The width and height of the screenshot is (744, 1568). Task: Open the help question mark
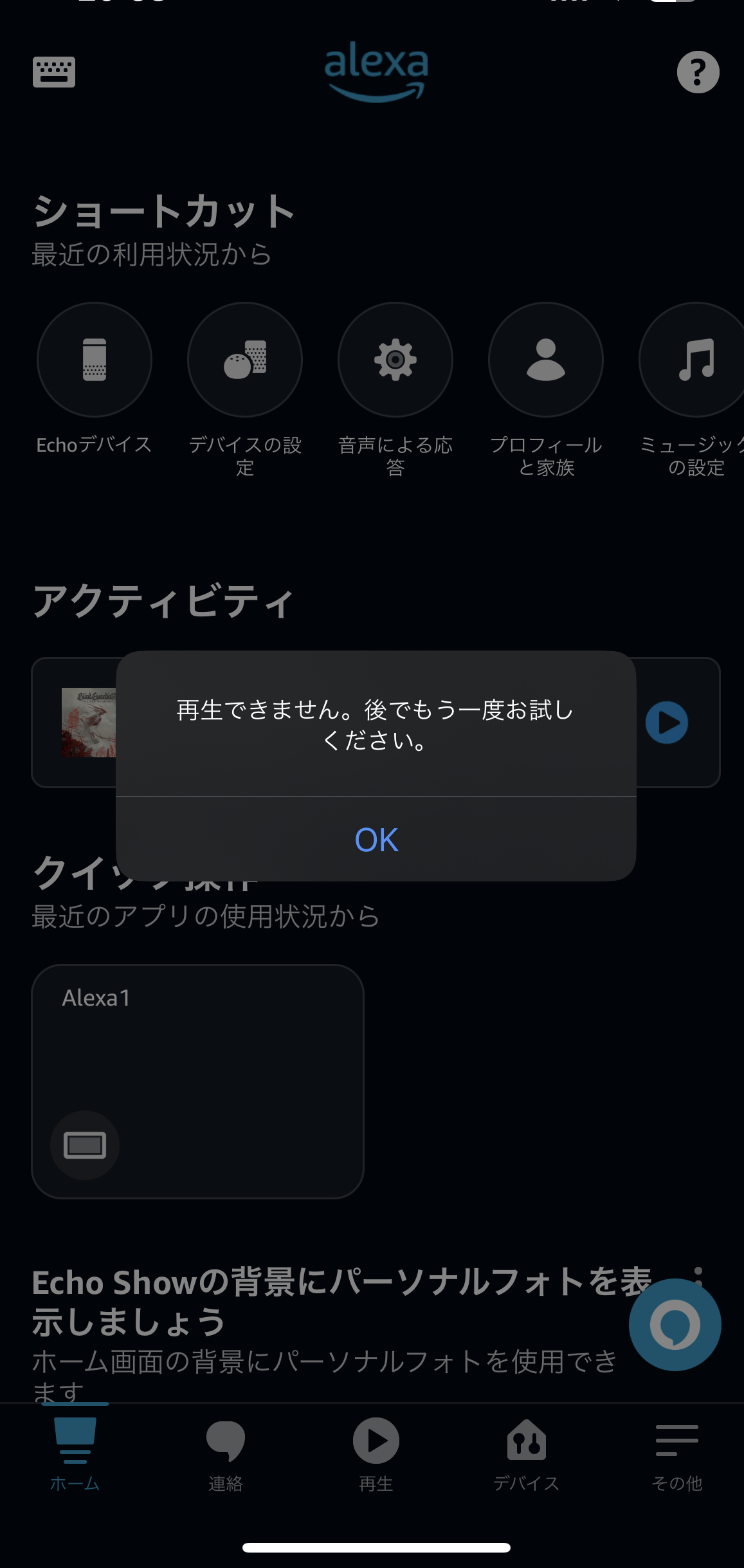(698, 72)
